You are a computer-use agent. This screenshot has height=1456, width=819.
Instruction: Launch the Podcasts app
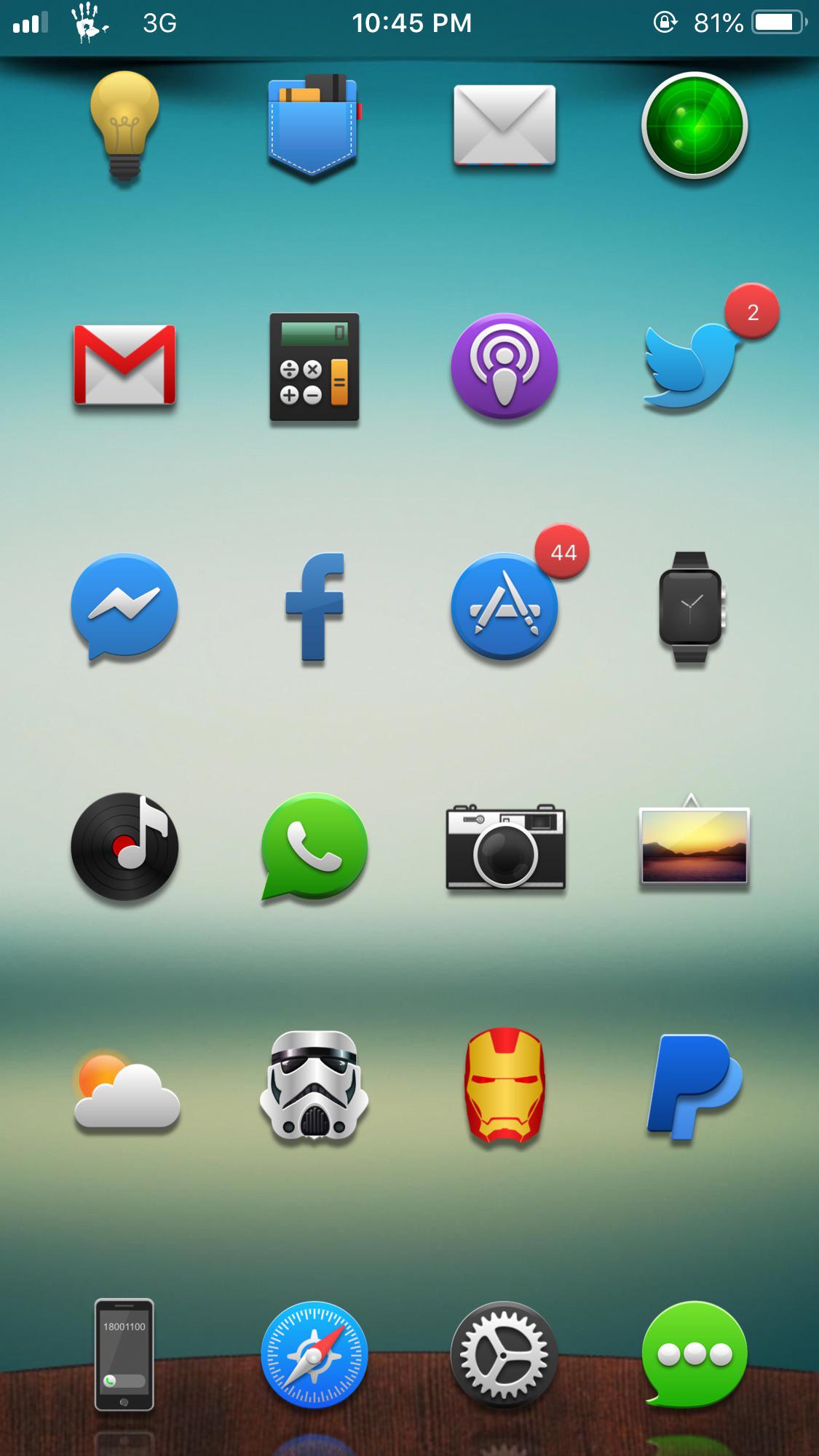[504, 366]
